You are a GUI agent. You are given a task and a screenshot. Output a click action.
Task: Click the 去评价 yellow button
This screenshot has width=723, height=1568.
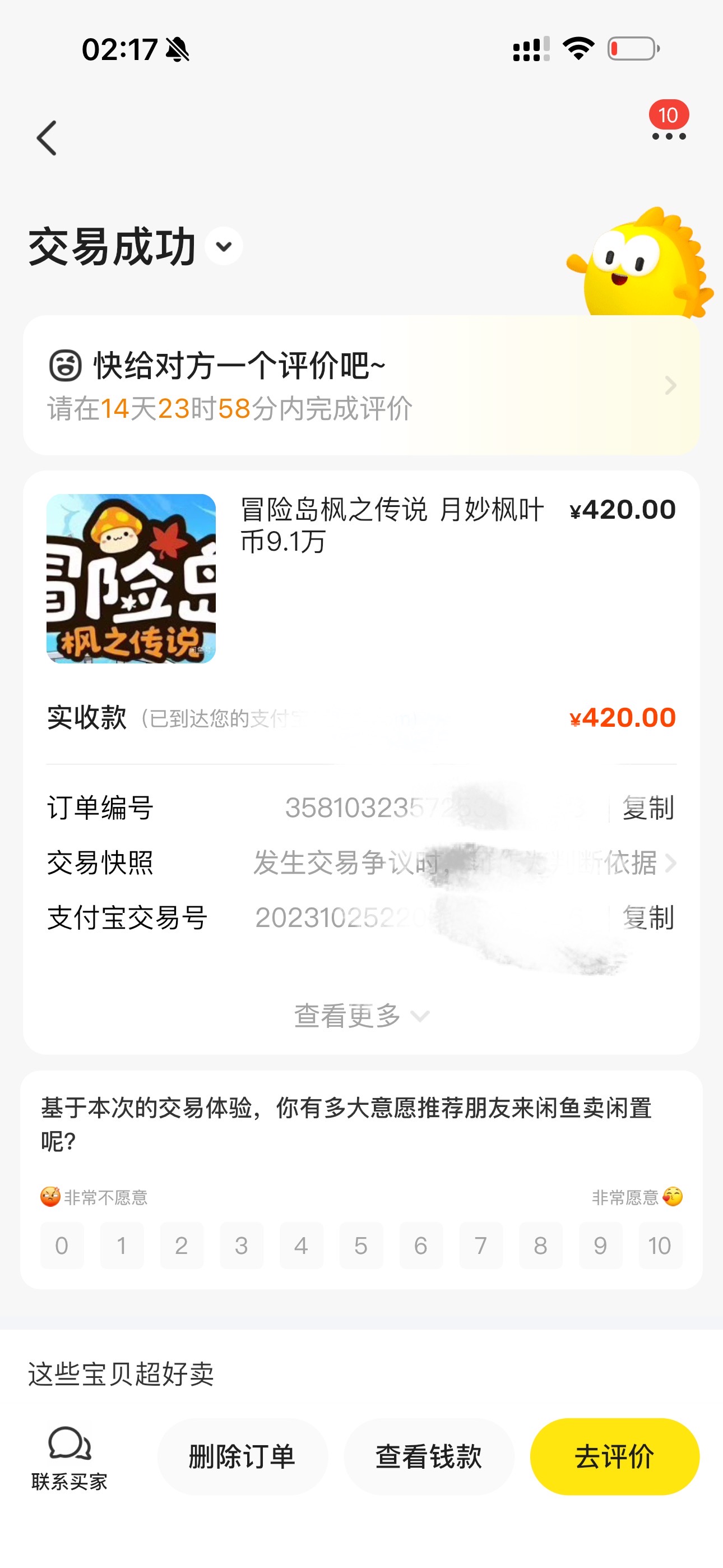(x=614, y=1456)
